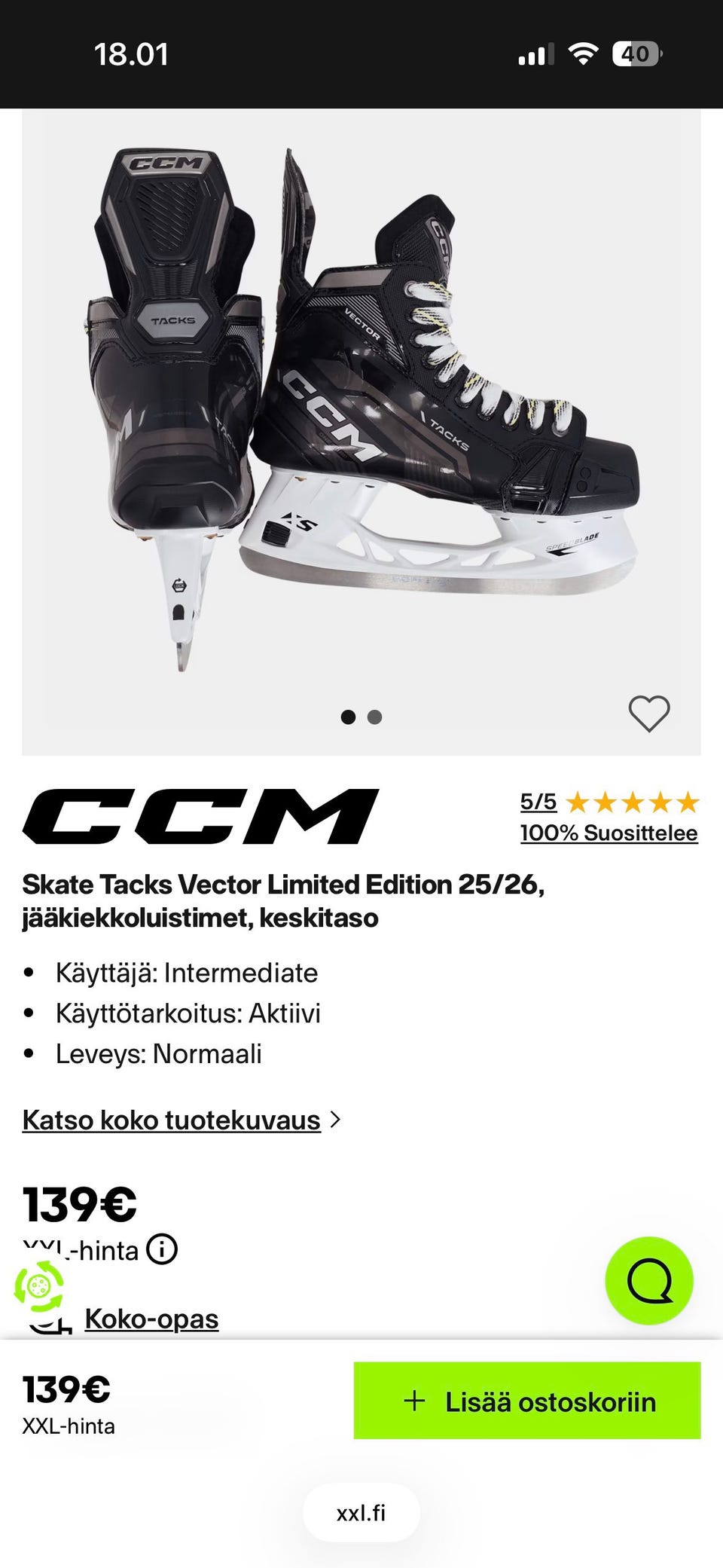Switch to second product image dot

click(374, 717)
